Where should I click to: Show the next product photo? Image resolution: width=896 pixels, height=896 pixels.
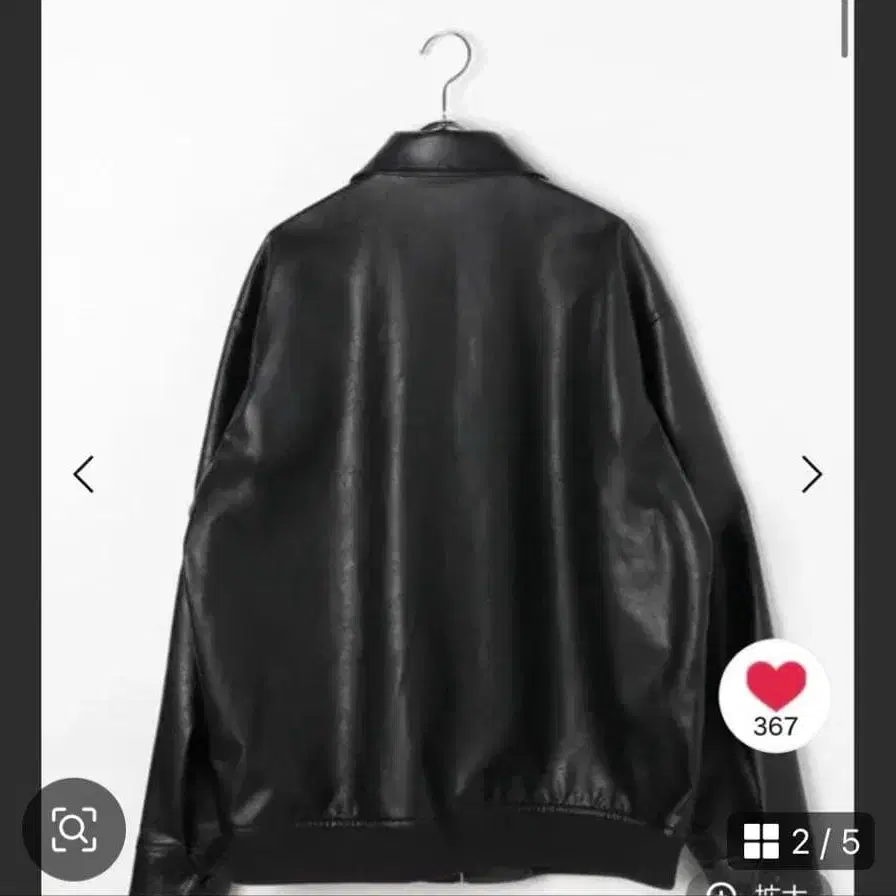[x=811, y=474]
